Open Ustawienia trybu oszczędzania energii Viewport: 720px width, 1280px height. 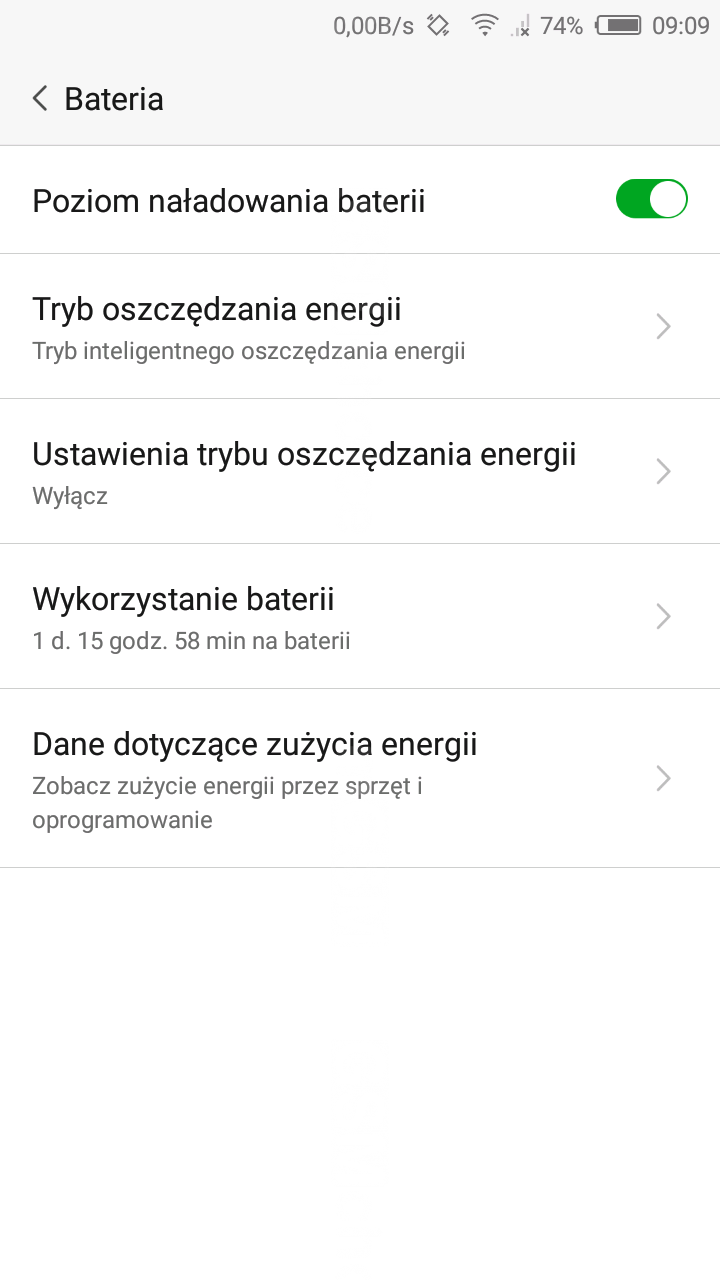pos(360,471)
